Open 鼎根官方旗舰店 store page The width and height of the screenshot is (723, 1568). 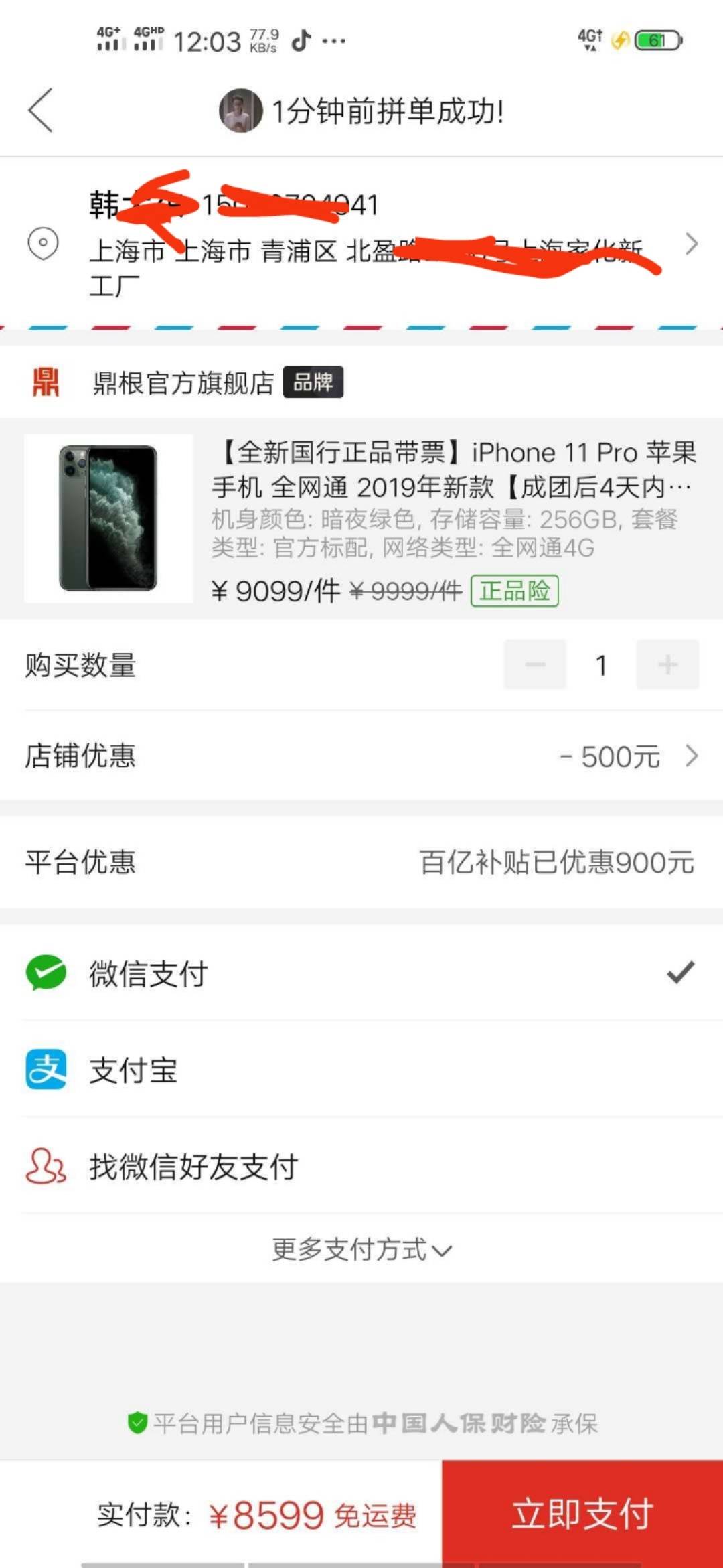(x=184, y=383)
